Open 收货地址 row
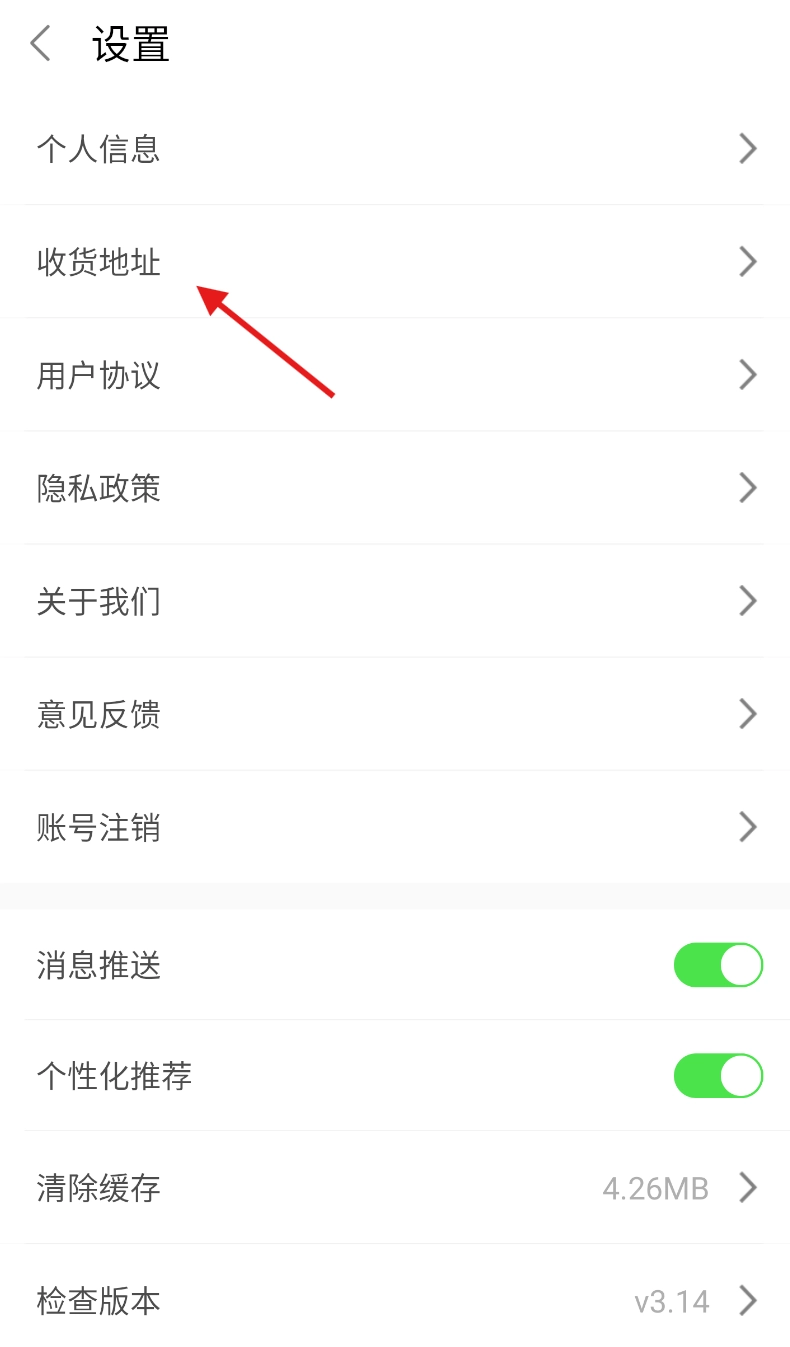This screenshot has width=790, height=1347. [395, 262]
